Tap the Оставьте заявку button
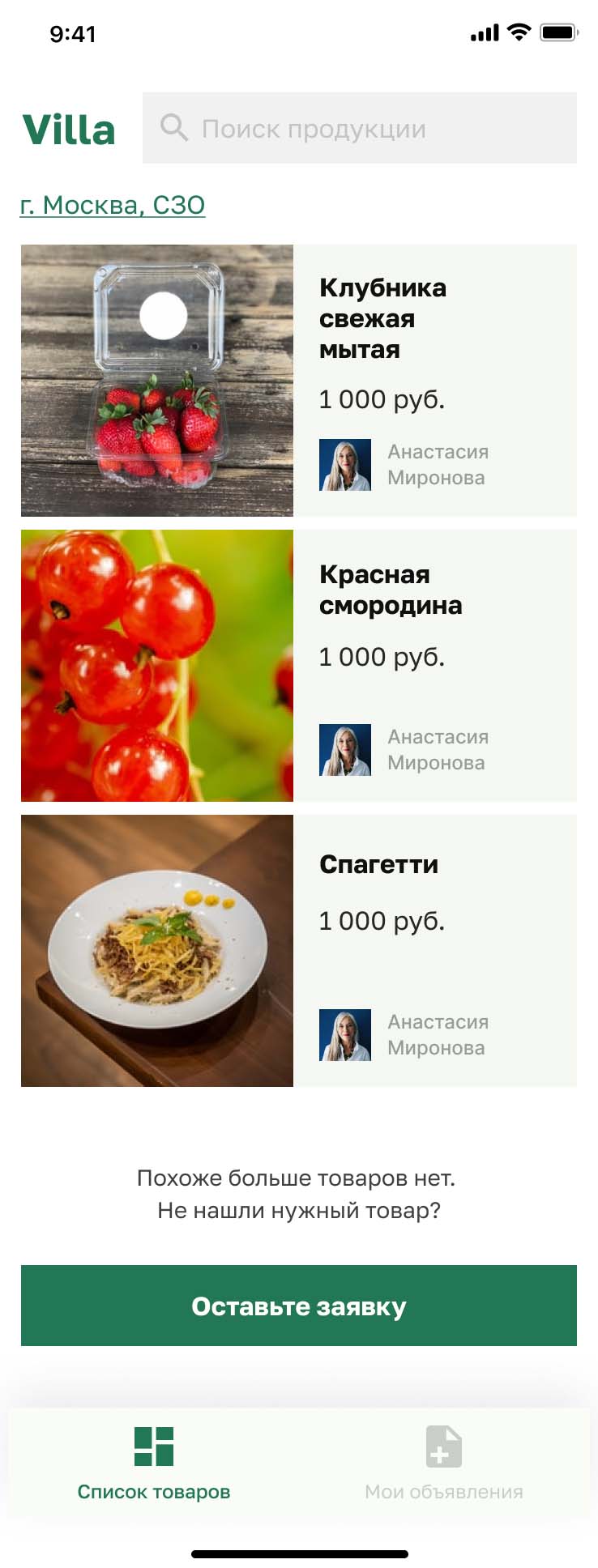The width and height of the screenshot is (598, 1568). (x=299, y=1306)
